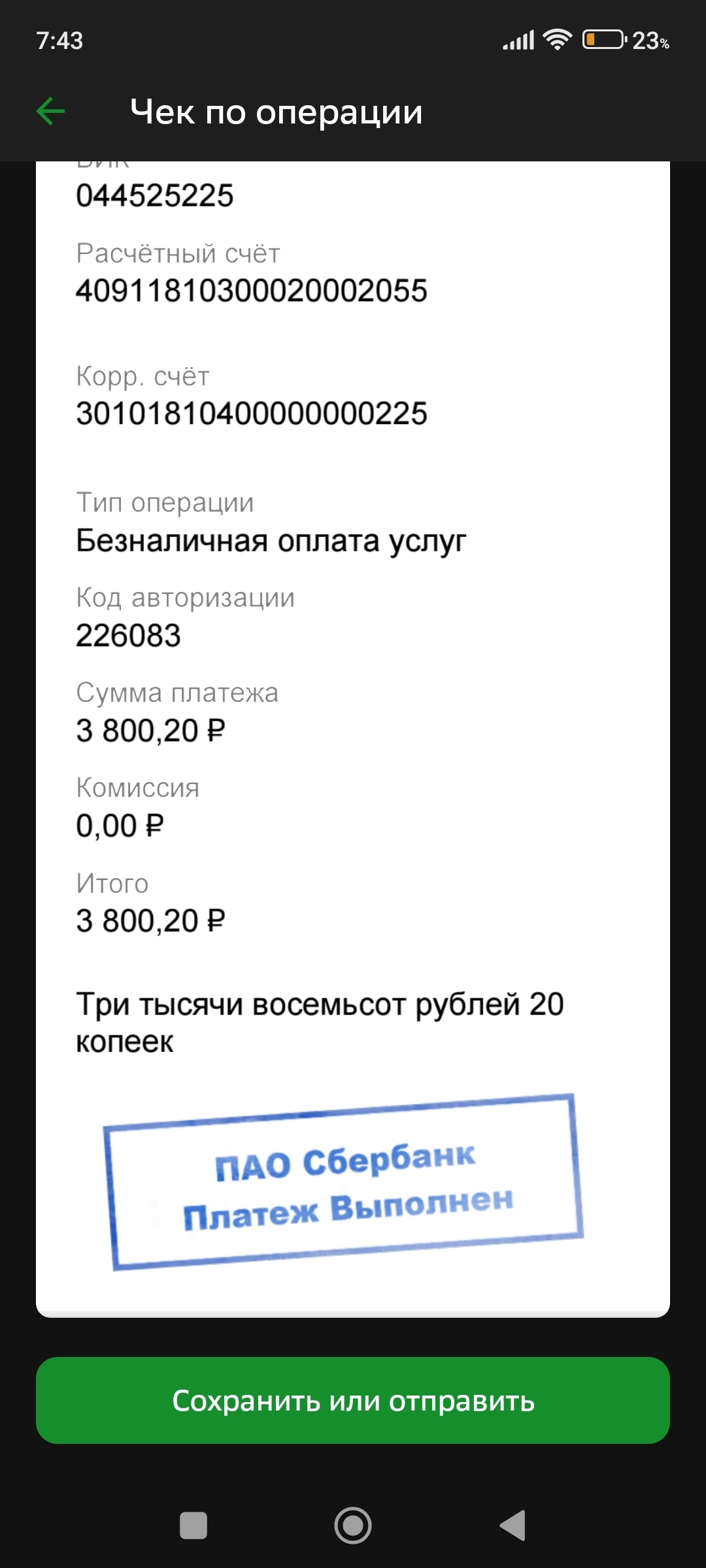Image resolution: width=706 pixels, height=1568 pixels.
Task: Go to the home screen
Action: click(x=353, y=1526)
